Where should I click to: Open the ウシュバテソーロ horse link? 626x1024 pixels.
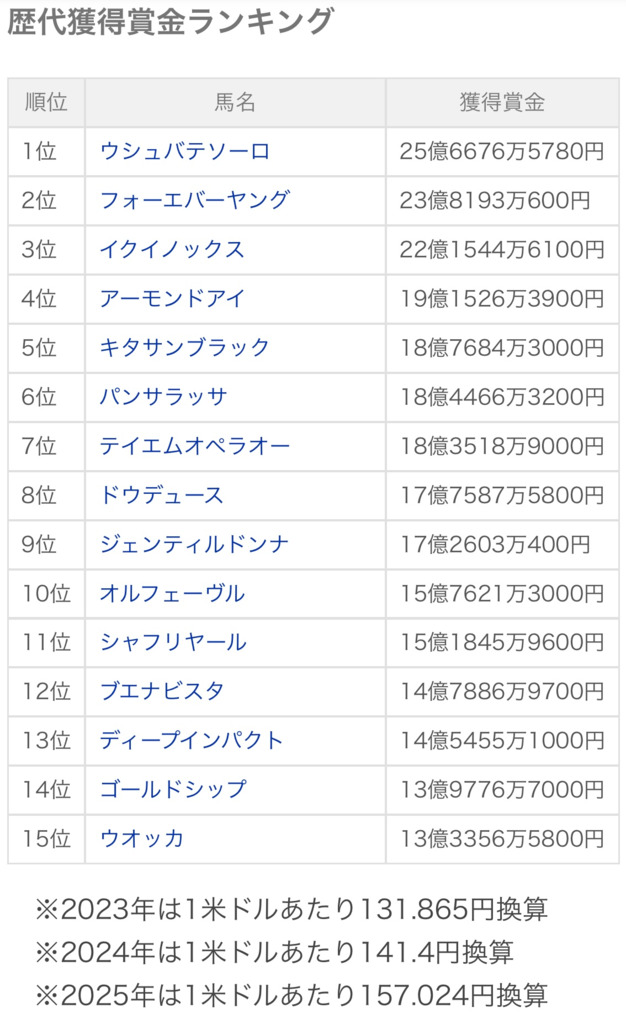coord(185,152)
